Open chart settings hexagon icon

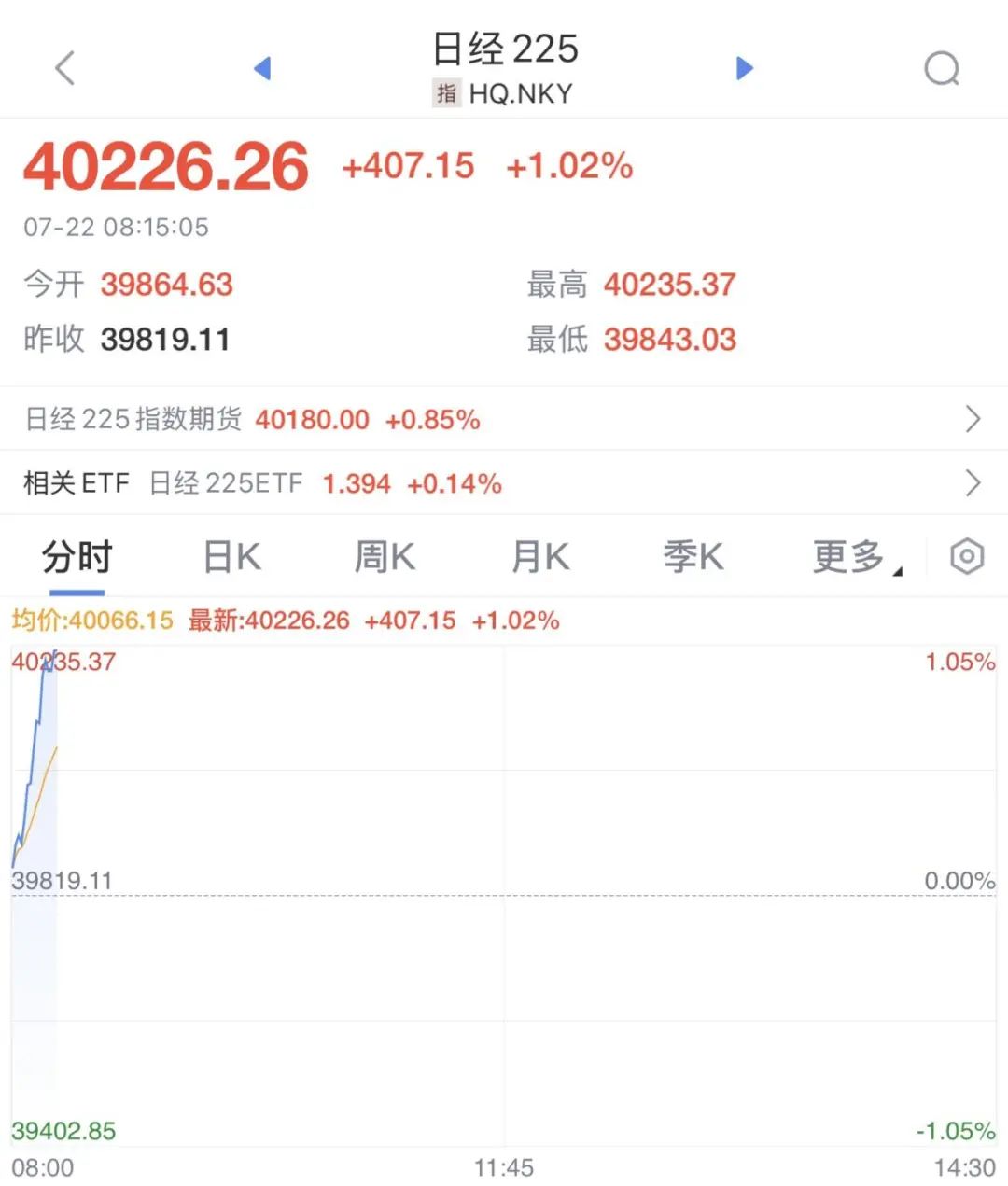click(x=967, y=557)
